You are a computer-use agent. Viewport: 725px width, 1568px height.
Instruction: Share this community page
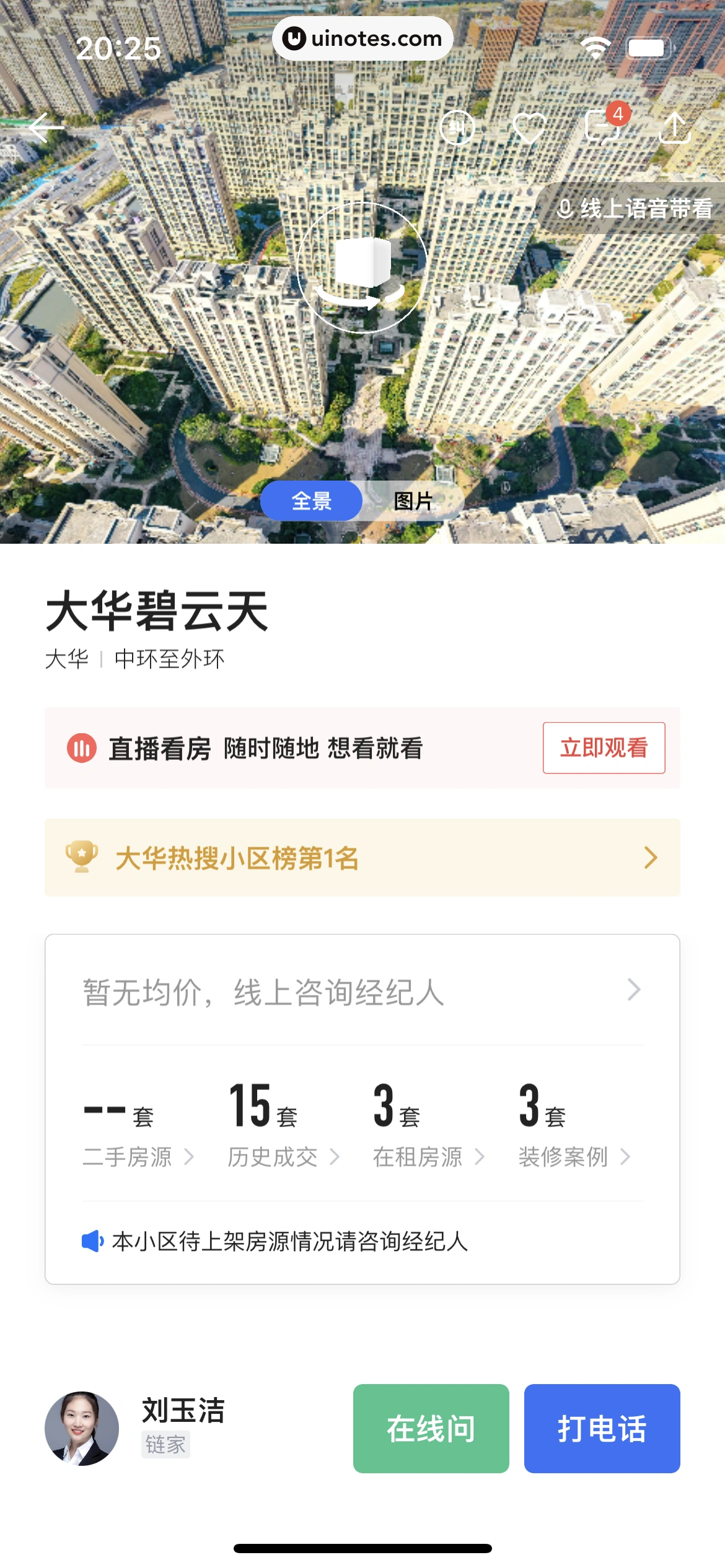tap(674, 128)
